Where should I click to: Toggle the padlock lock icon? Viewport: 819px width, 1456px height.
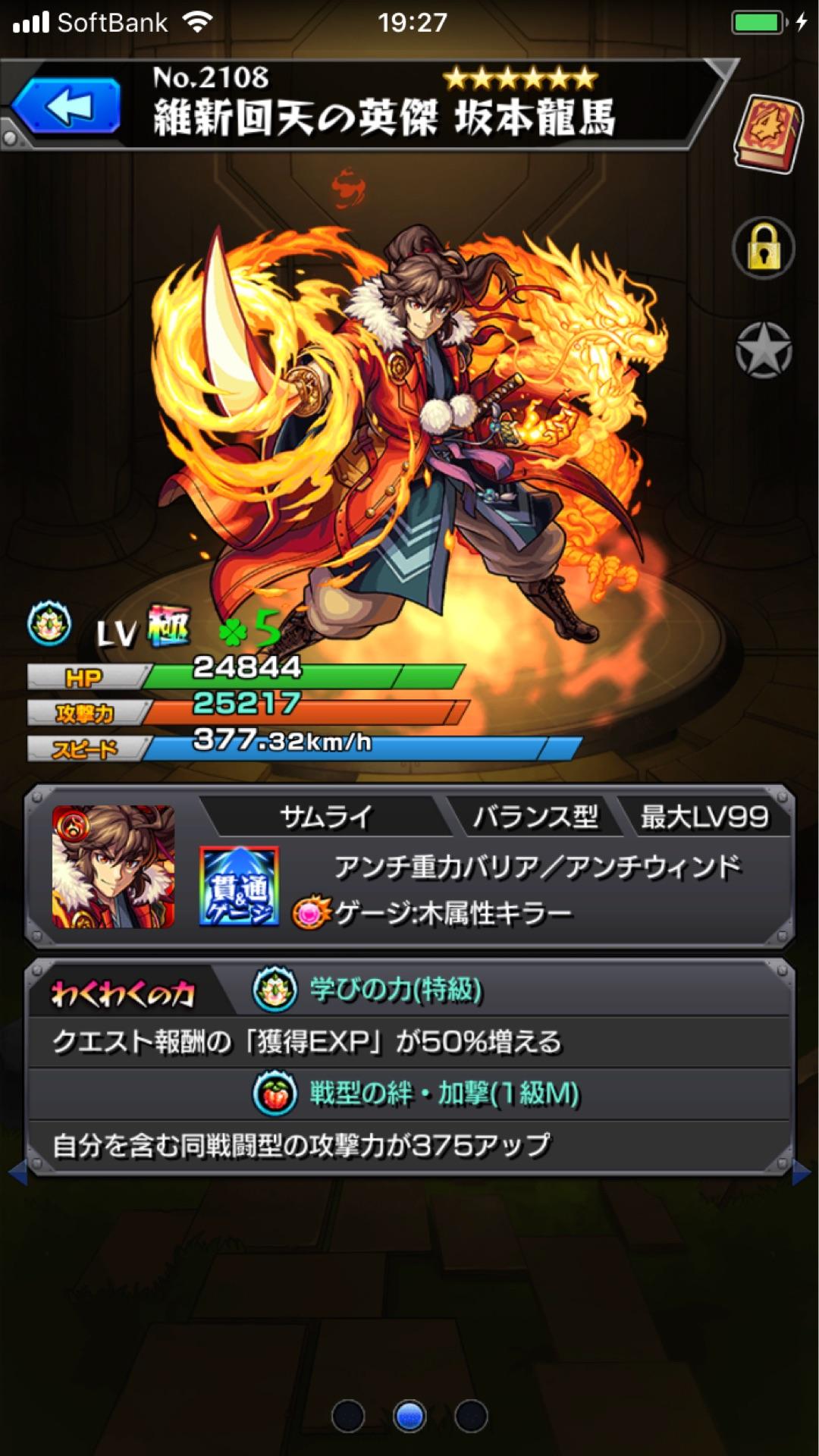coord(764,249)
